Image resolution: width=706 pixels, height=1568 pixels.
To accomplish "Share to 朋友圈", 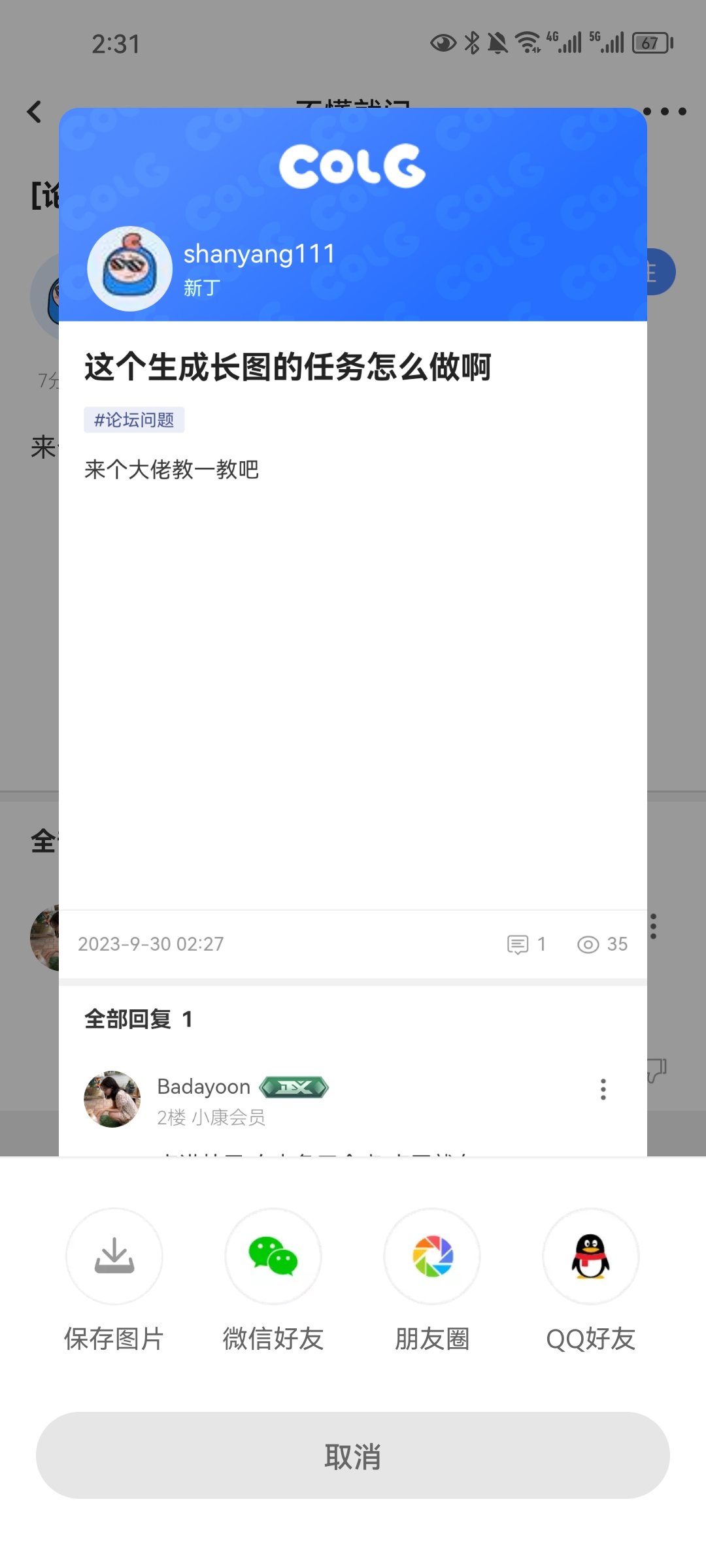I will pos(432,1256).
